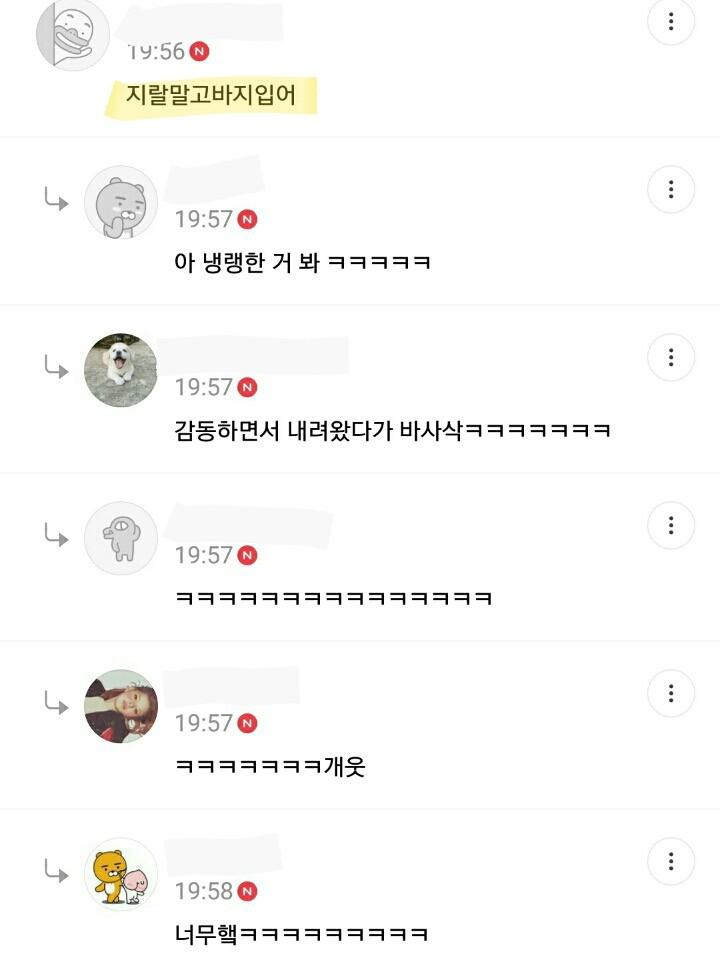Open profile of the commenter who wrote 개웃

(x=121, y=706)
